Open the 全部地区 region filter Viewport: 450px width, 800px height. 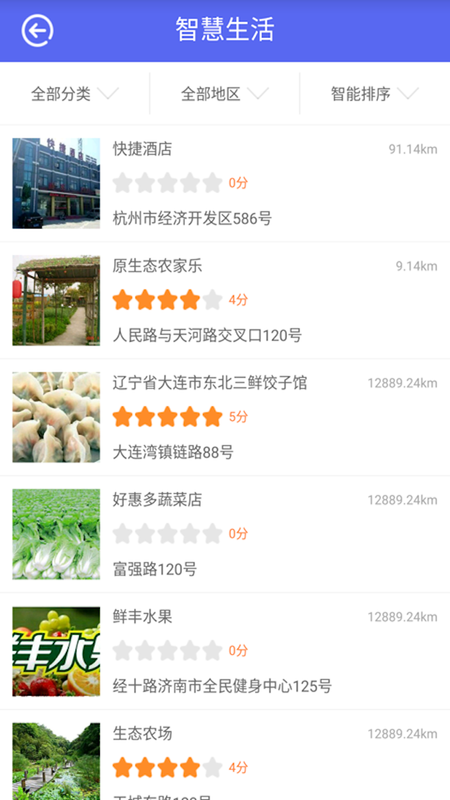(224, 93)
